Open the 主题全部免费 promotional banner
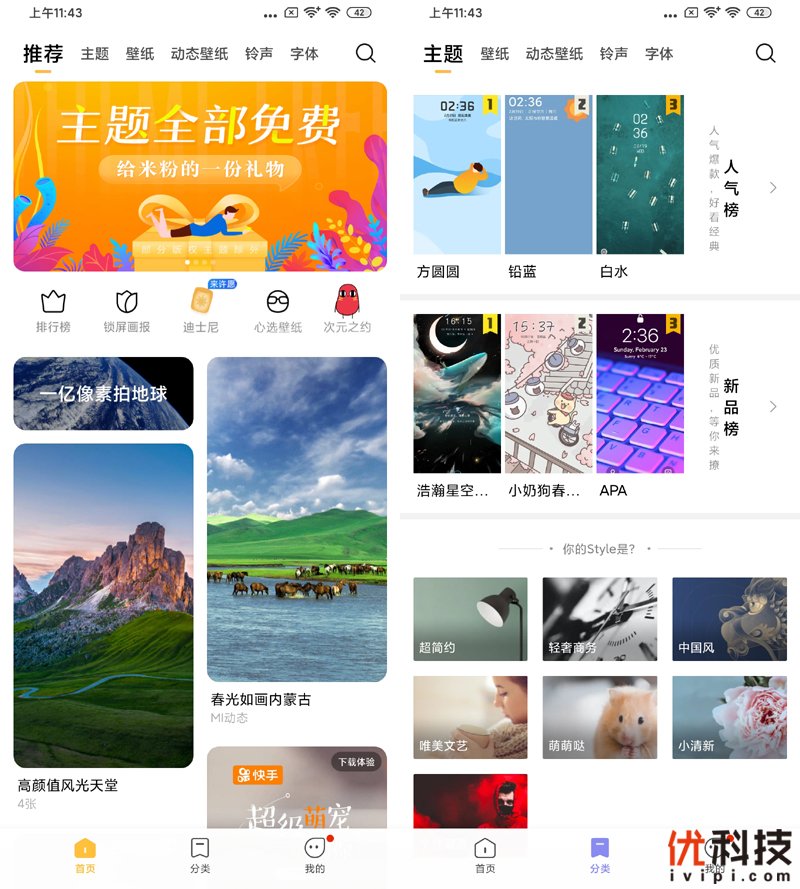This screenshot has height=889, width=800. [198, 174]
